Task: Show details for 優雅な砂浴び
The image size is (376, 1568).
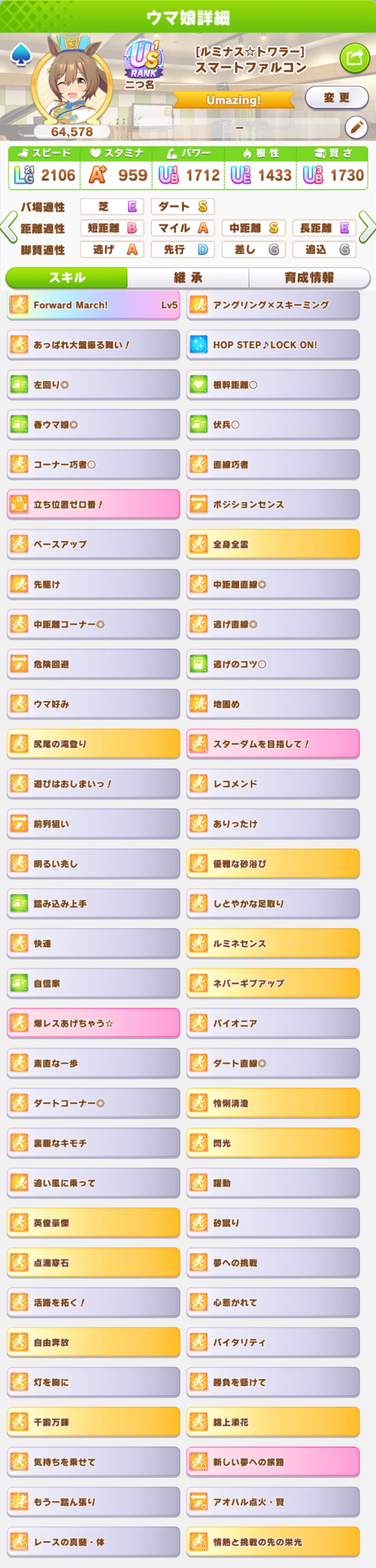Action: point(273,863)
